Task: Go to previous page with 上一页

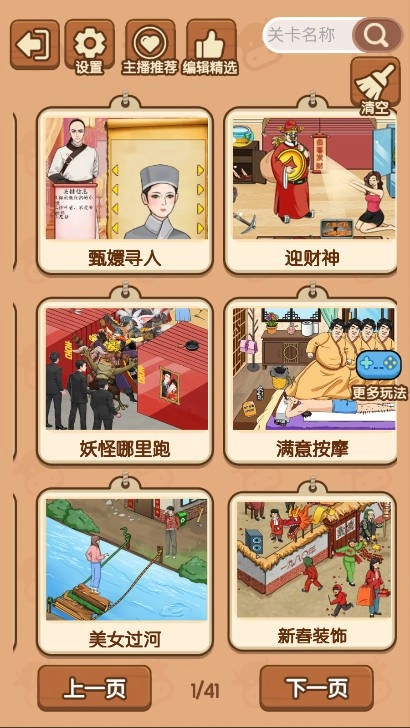Action: click(94, 689)
